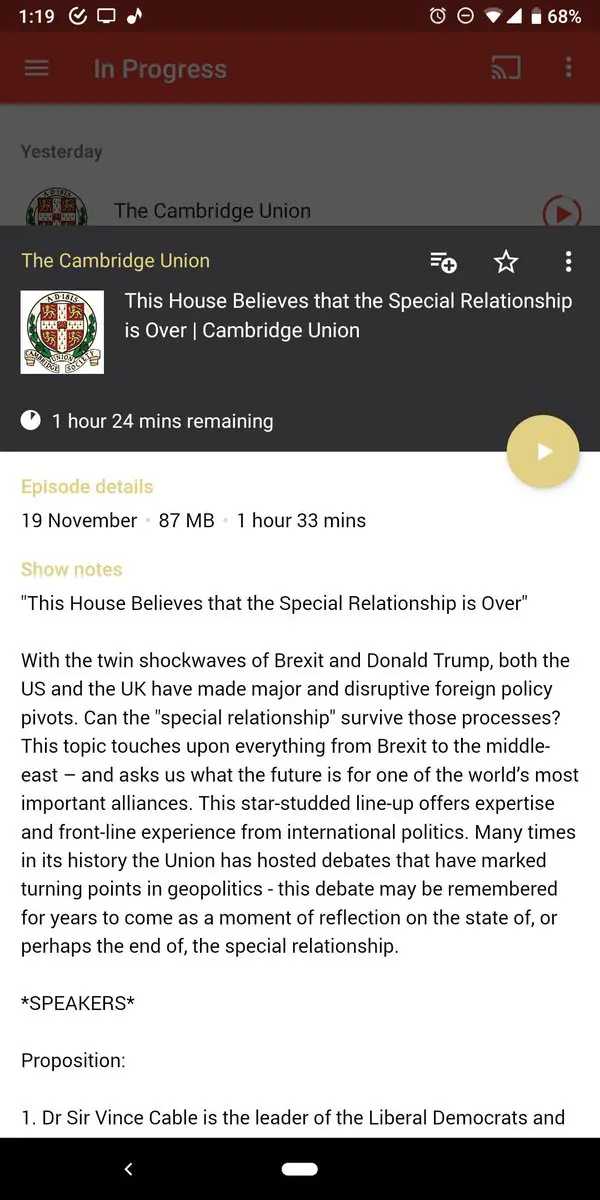This screenshot has width=600, height=1200.
Task: Tap the Cambridge Union episode artwork
Action: coord(62,332)
